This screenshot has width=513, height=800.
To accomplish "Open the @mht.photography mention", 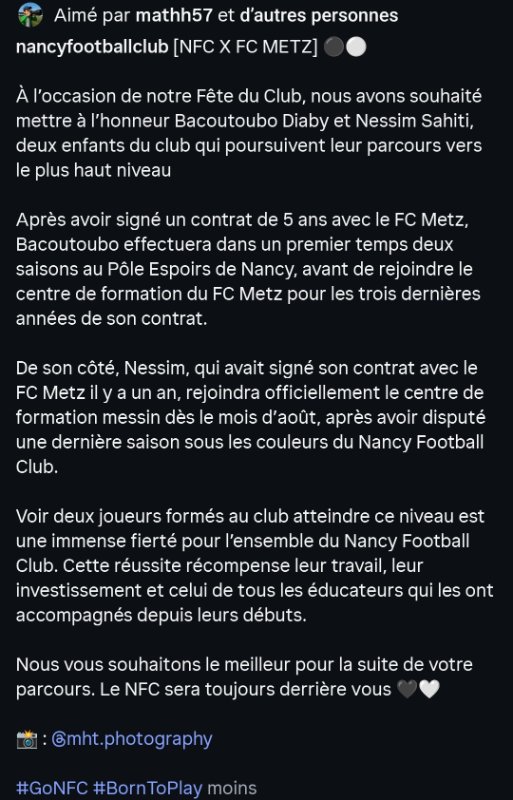I will click(132, 739).
